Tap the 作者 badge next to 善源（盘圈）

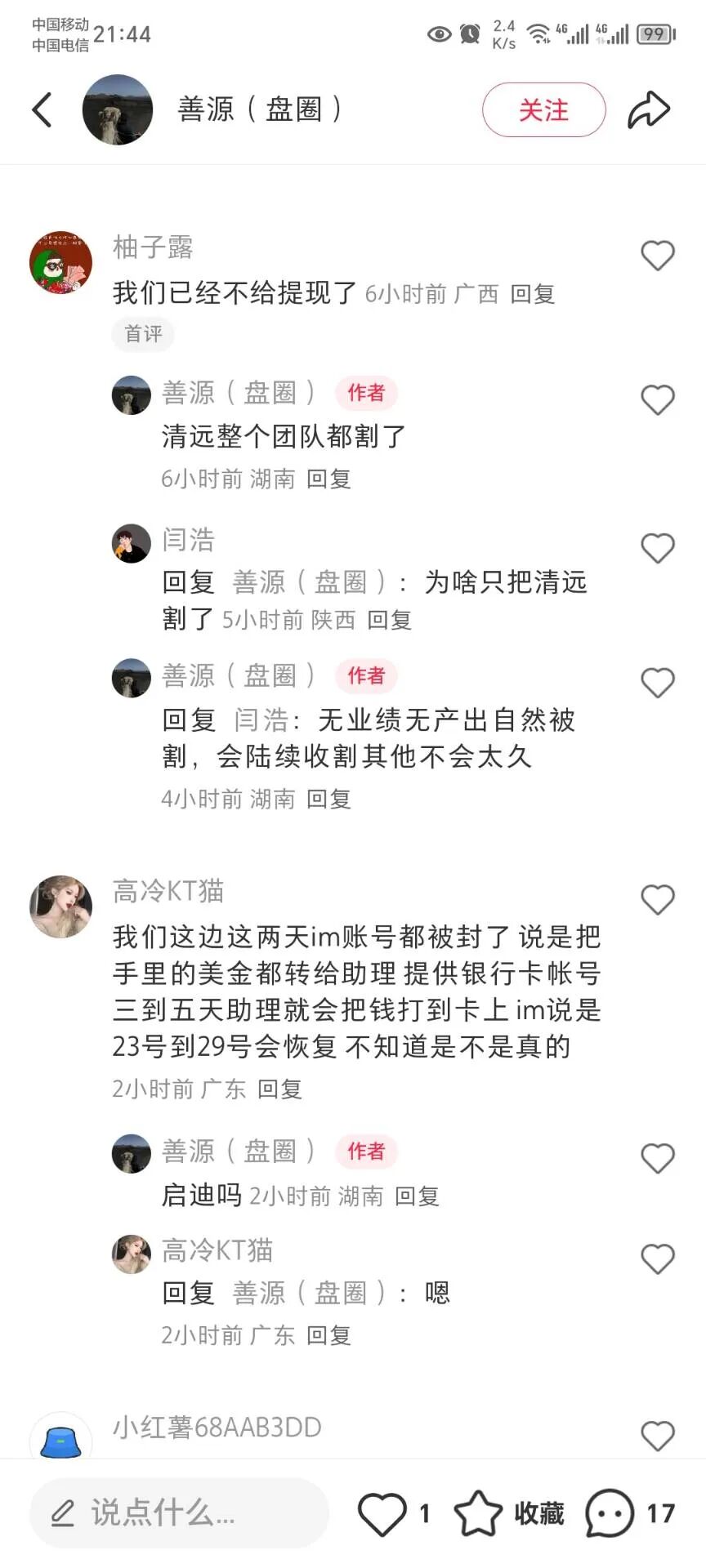(365, 394)
